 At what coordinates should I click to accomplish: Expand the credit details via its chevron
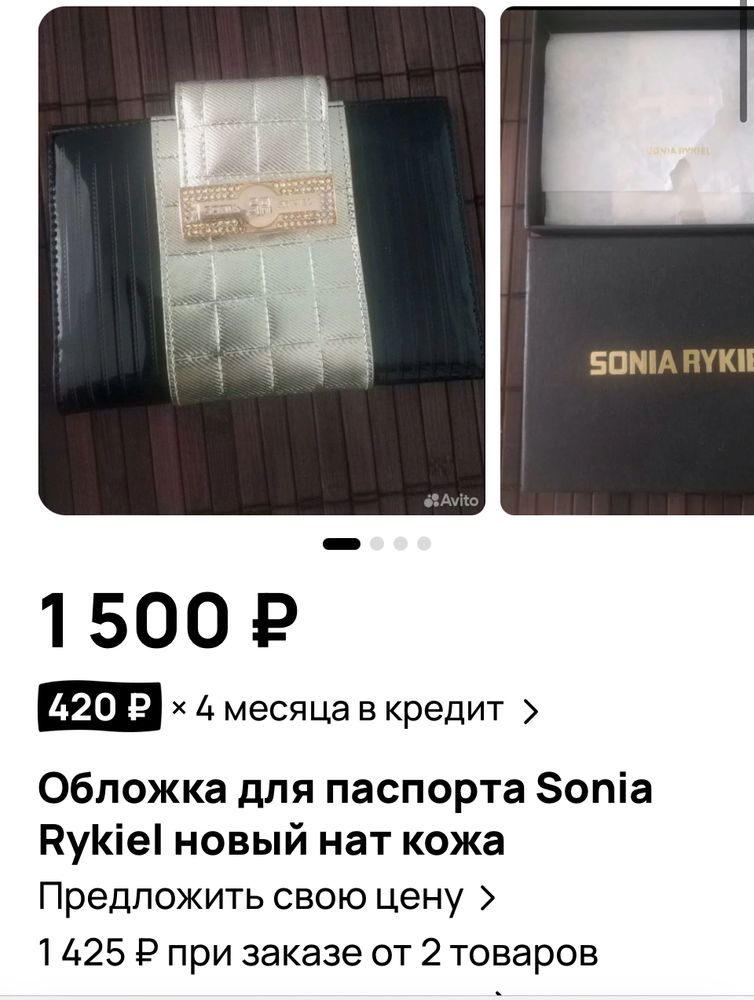[x=532, y=711]
